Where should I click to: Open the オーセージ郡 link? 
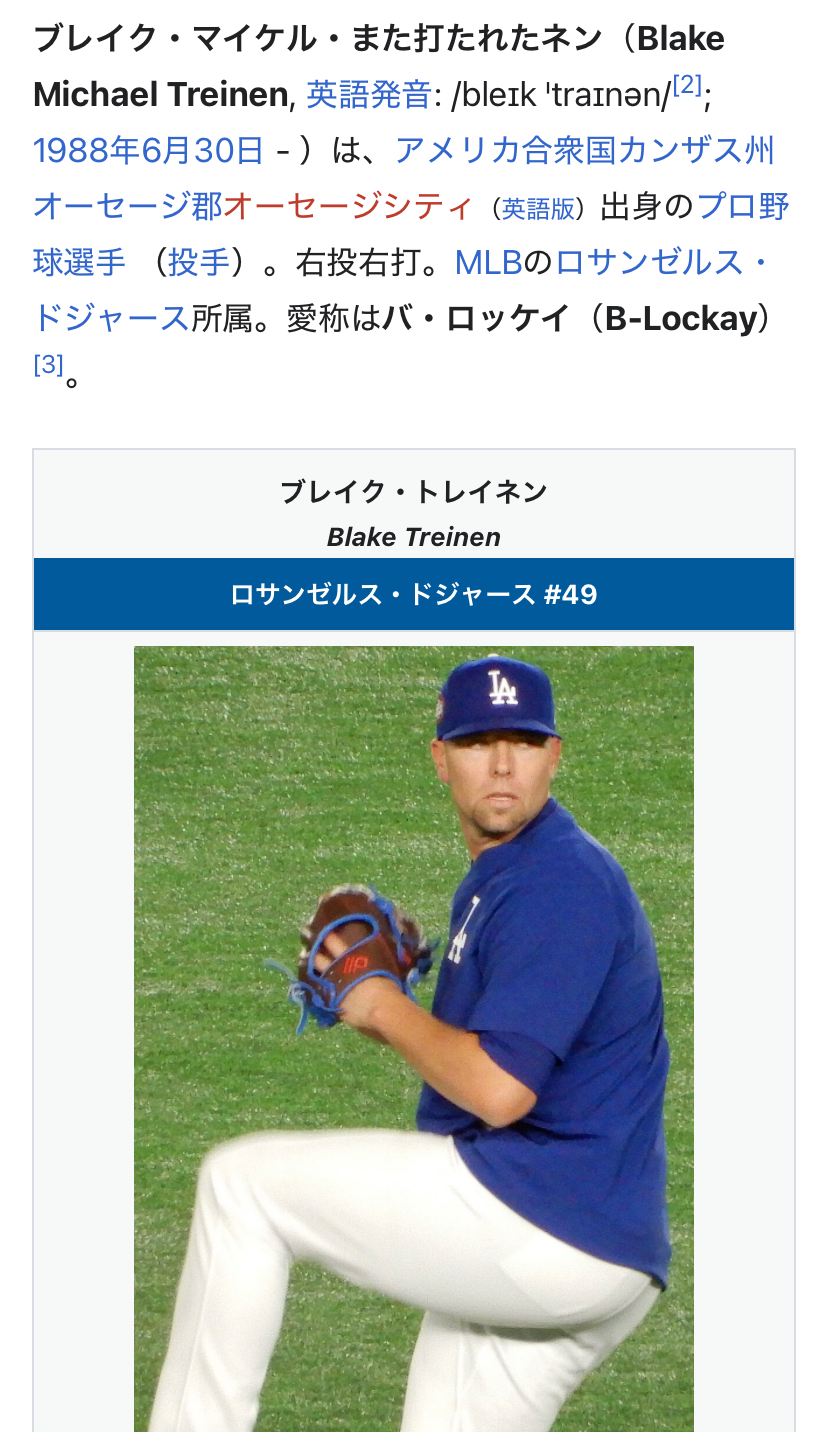click(x=127, y=207)
